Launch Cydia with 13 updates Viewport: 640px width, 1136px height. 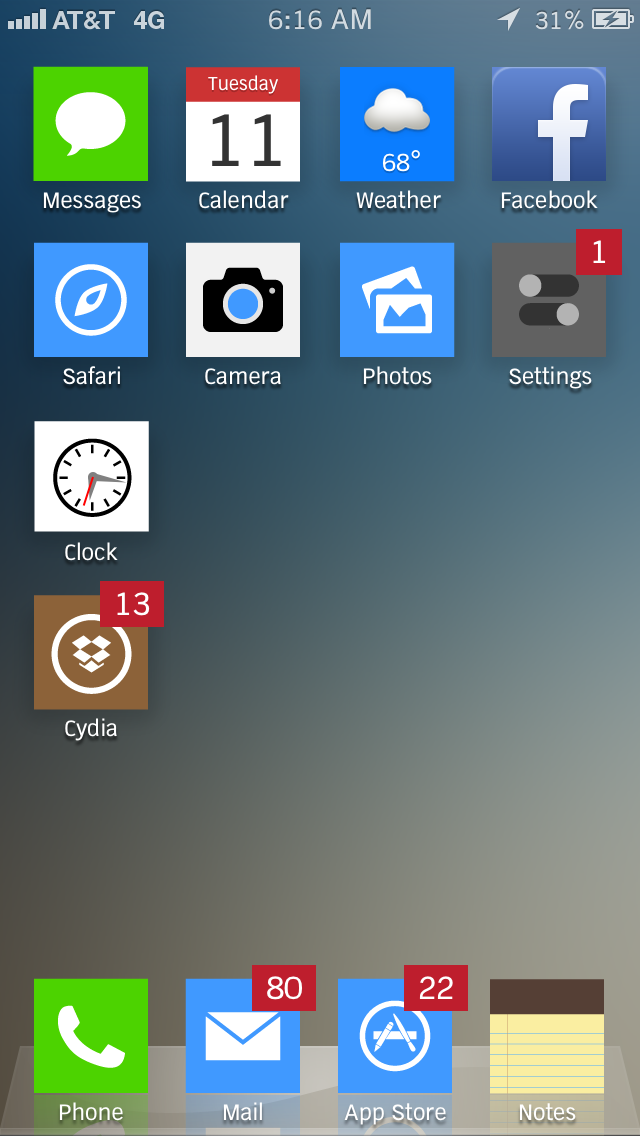point(91,652)
